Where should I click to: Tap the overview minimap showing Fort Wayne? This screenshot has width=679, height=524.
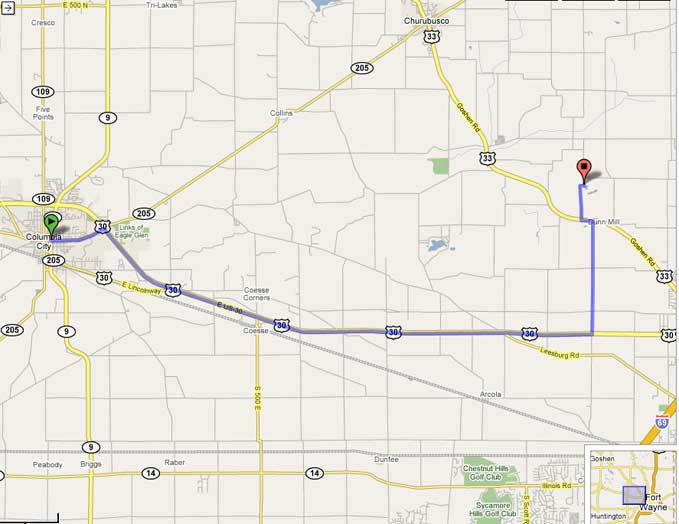tap(632, 487)
